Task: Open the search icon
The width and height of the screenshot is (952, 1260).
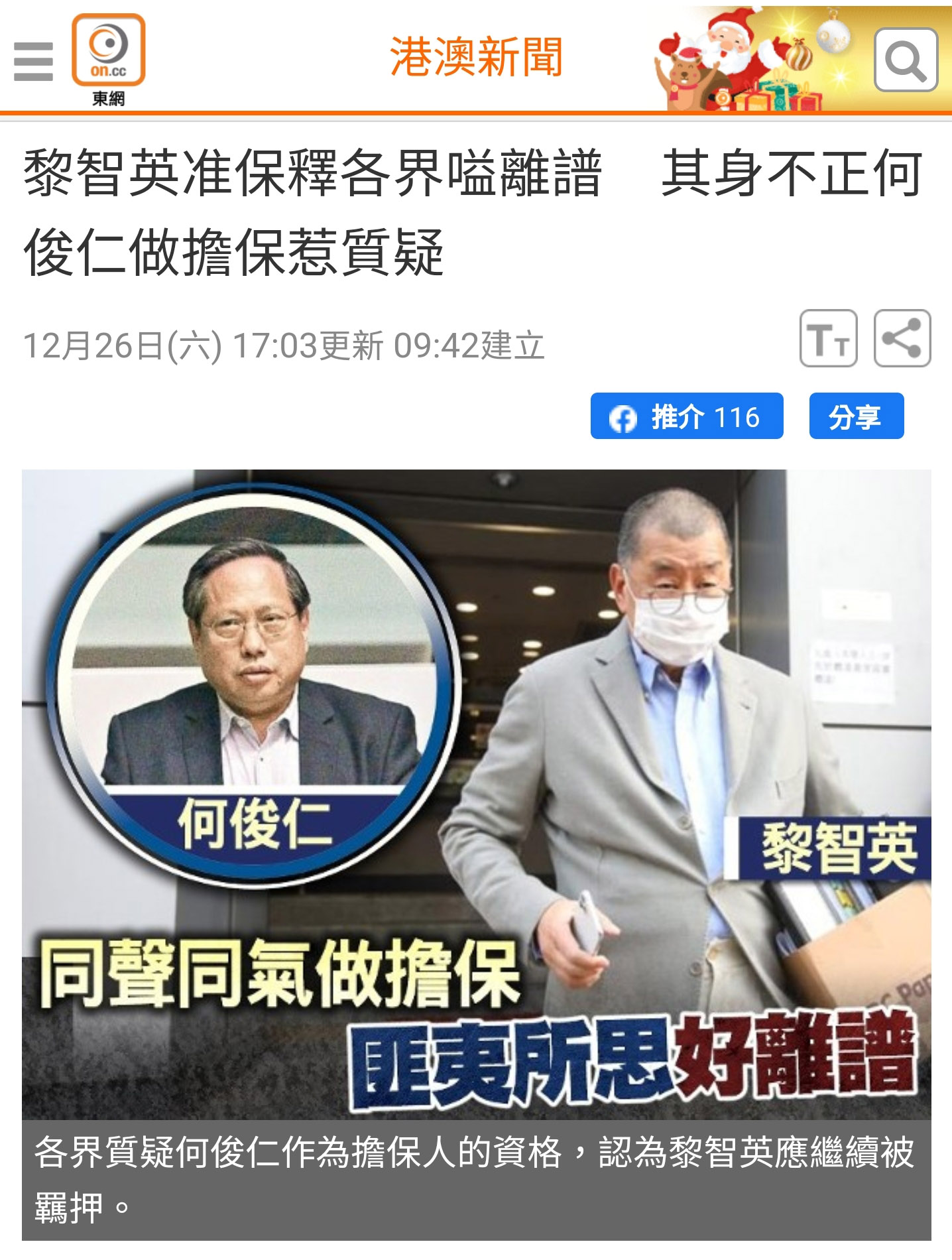Action: click(905, 60)
